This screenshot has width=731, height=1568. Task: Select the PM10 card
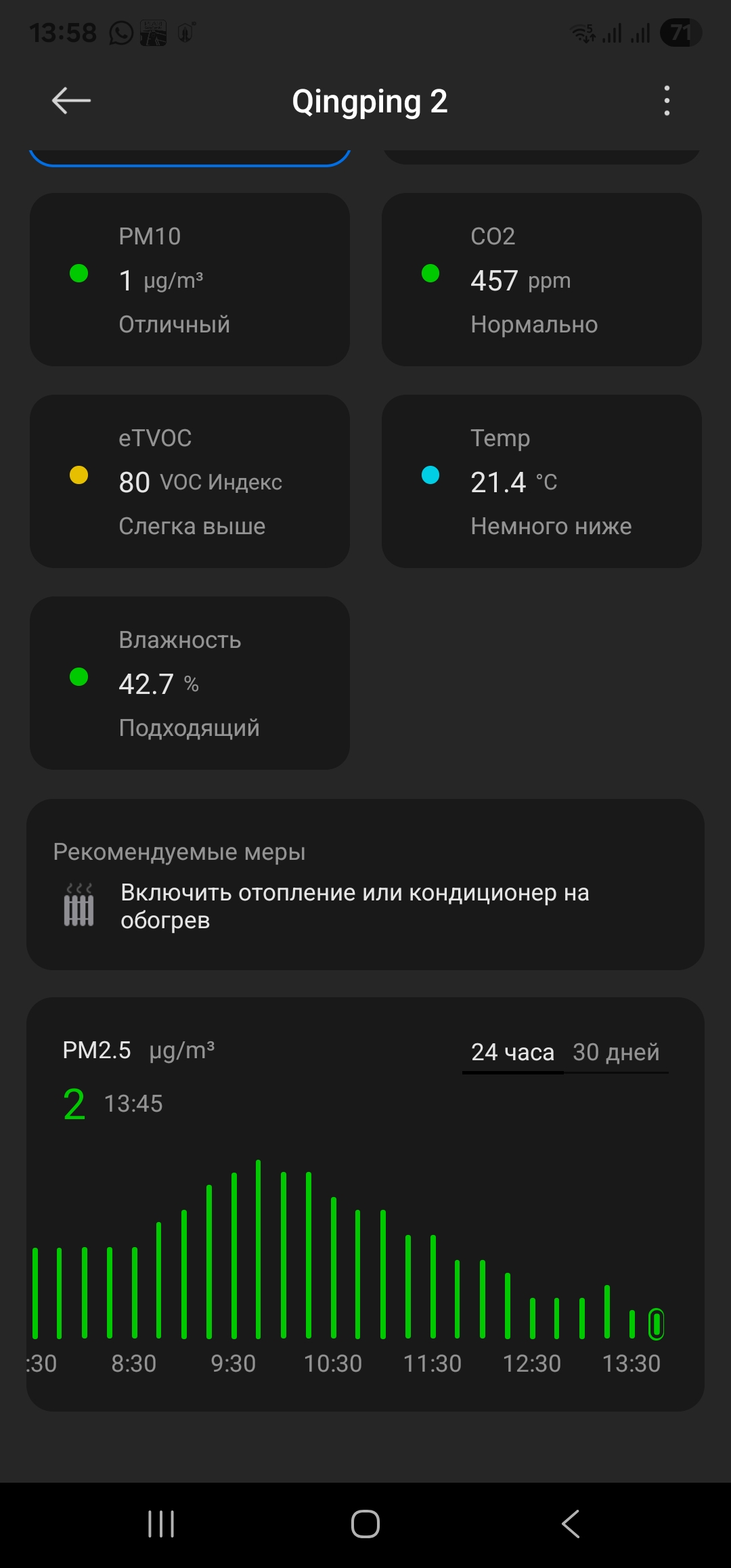[190, 280]
